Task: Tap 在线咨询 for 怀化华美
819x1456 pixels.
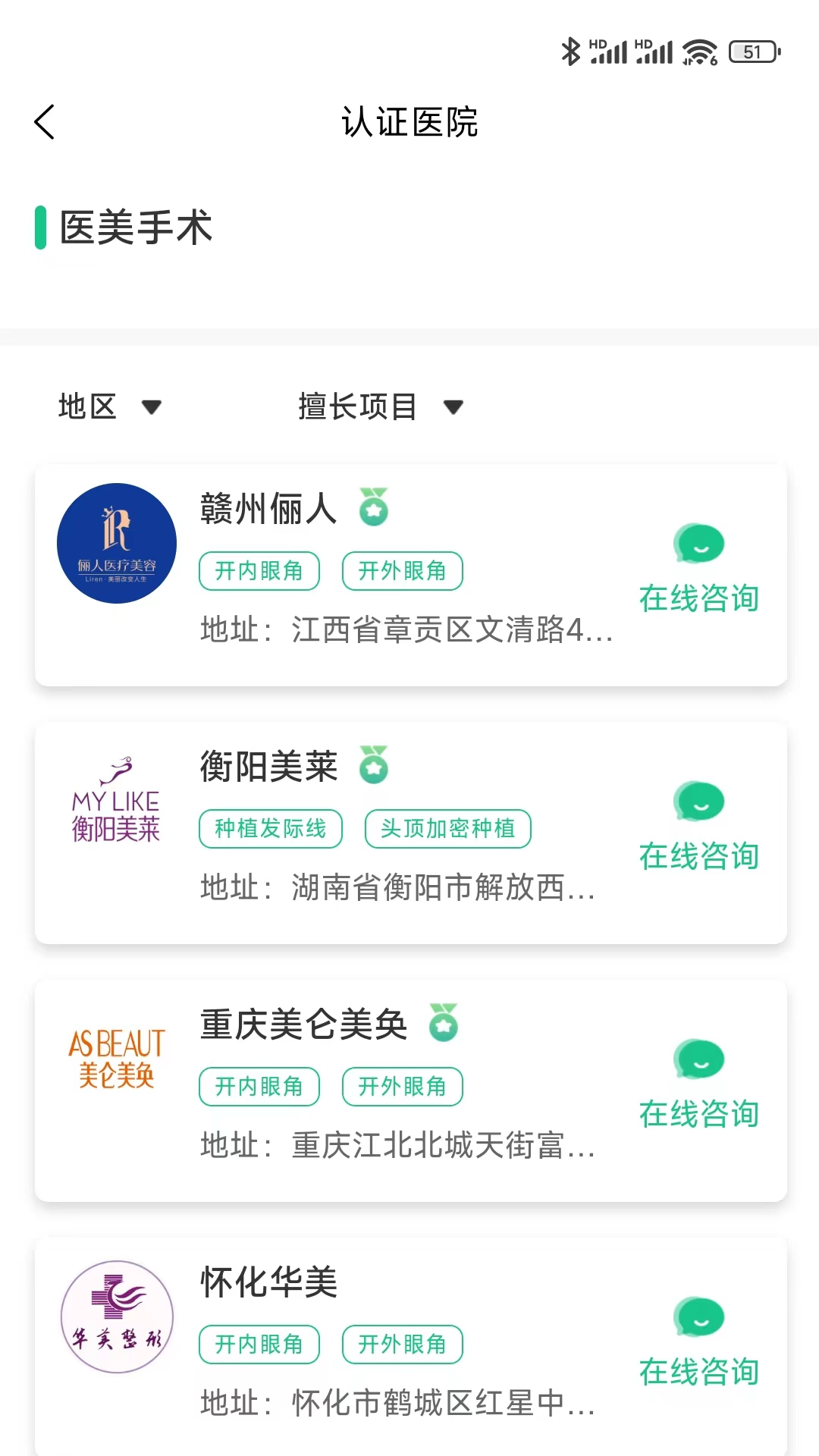Action: [698, 1342]
